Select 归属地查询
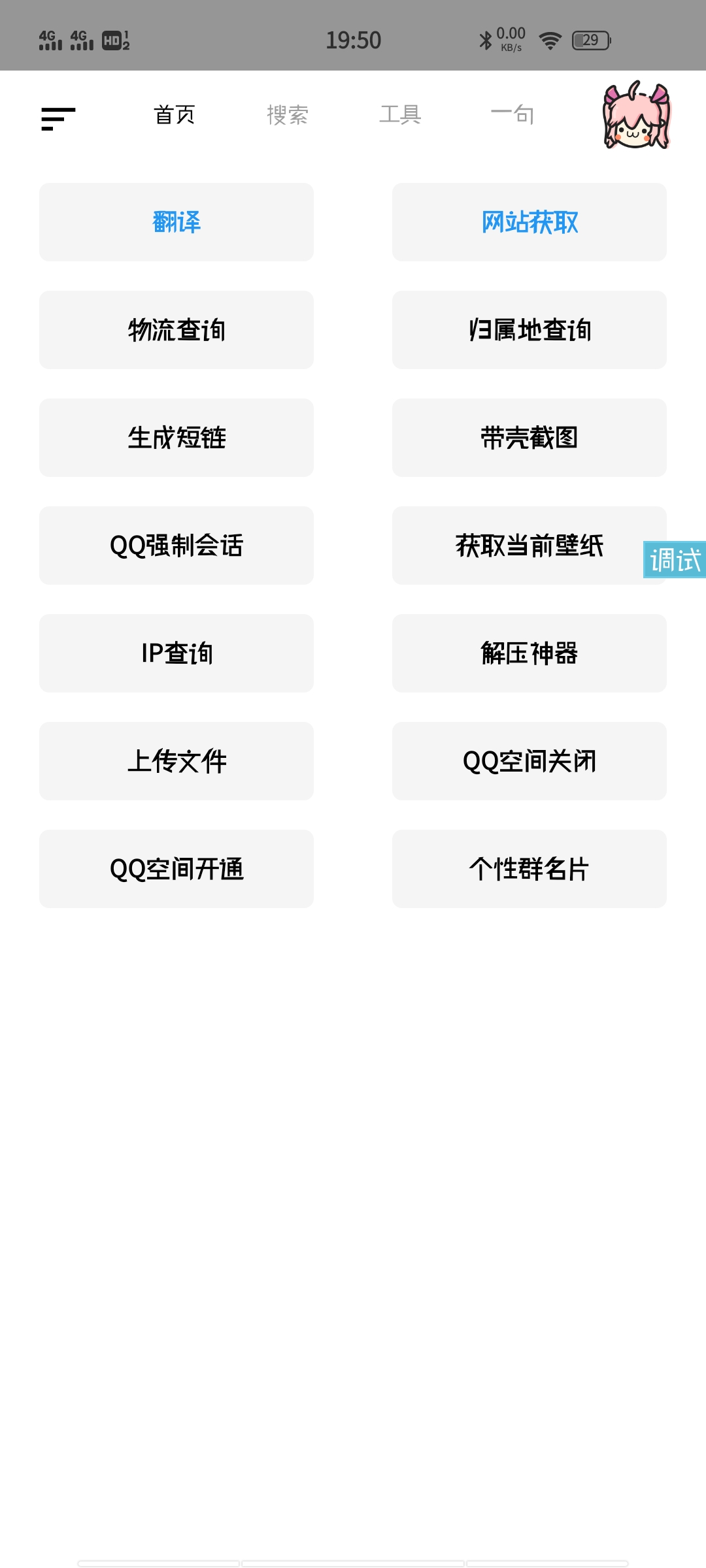The height and width of the screenshot is (1568, 706). coord(529,330)
